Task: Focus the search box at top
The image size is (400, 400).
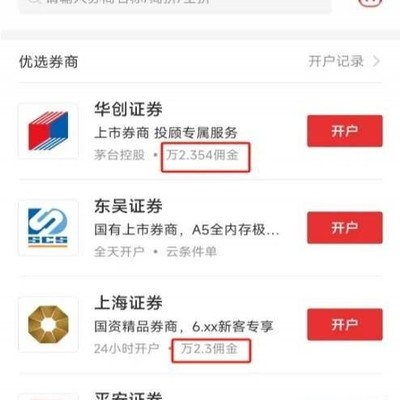Action: click(175, 5)
